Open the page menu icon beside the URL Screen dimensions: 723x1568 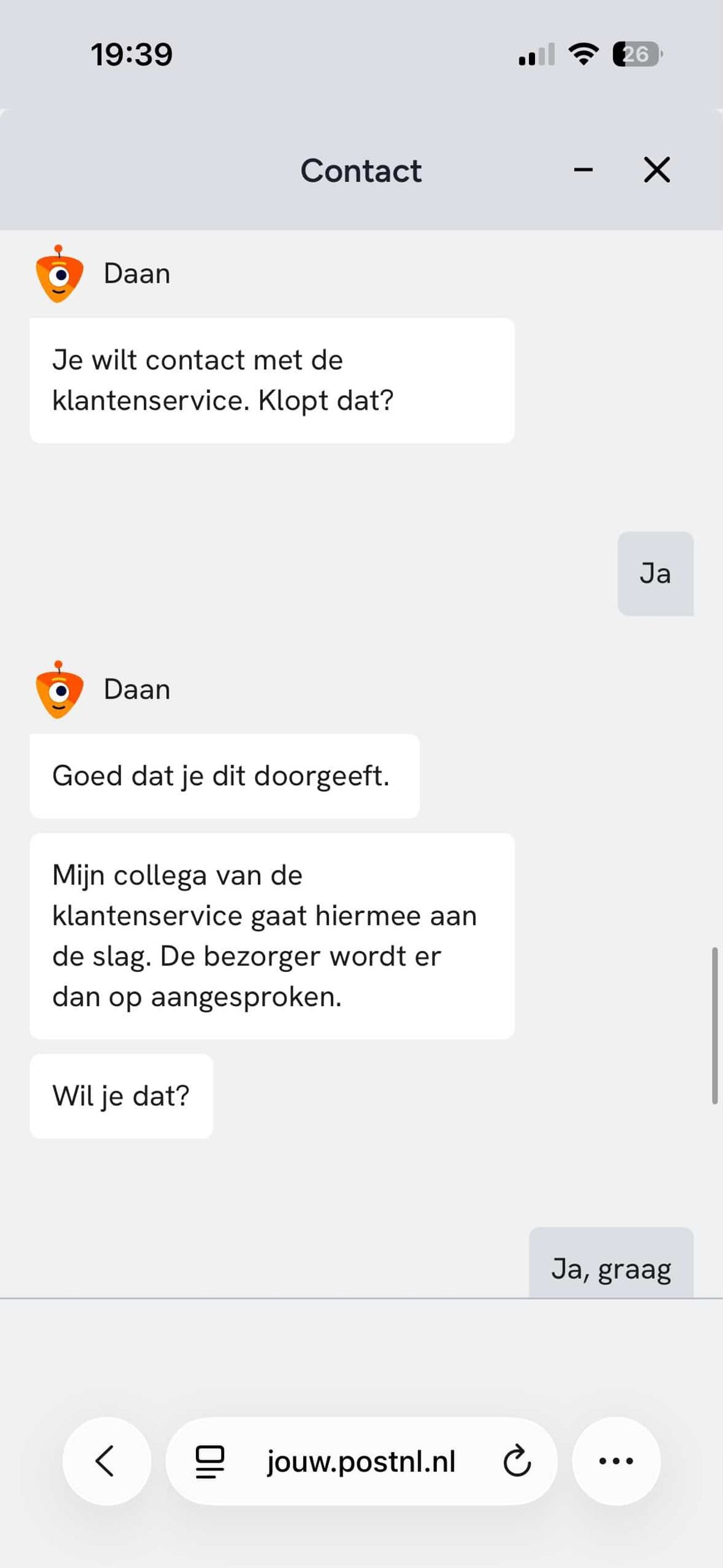pyautogui.click(x=209, y=1461)
